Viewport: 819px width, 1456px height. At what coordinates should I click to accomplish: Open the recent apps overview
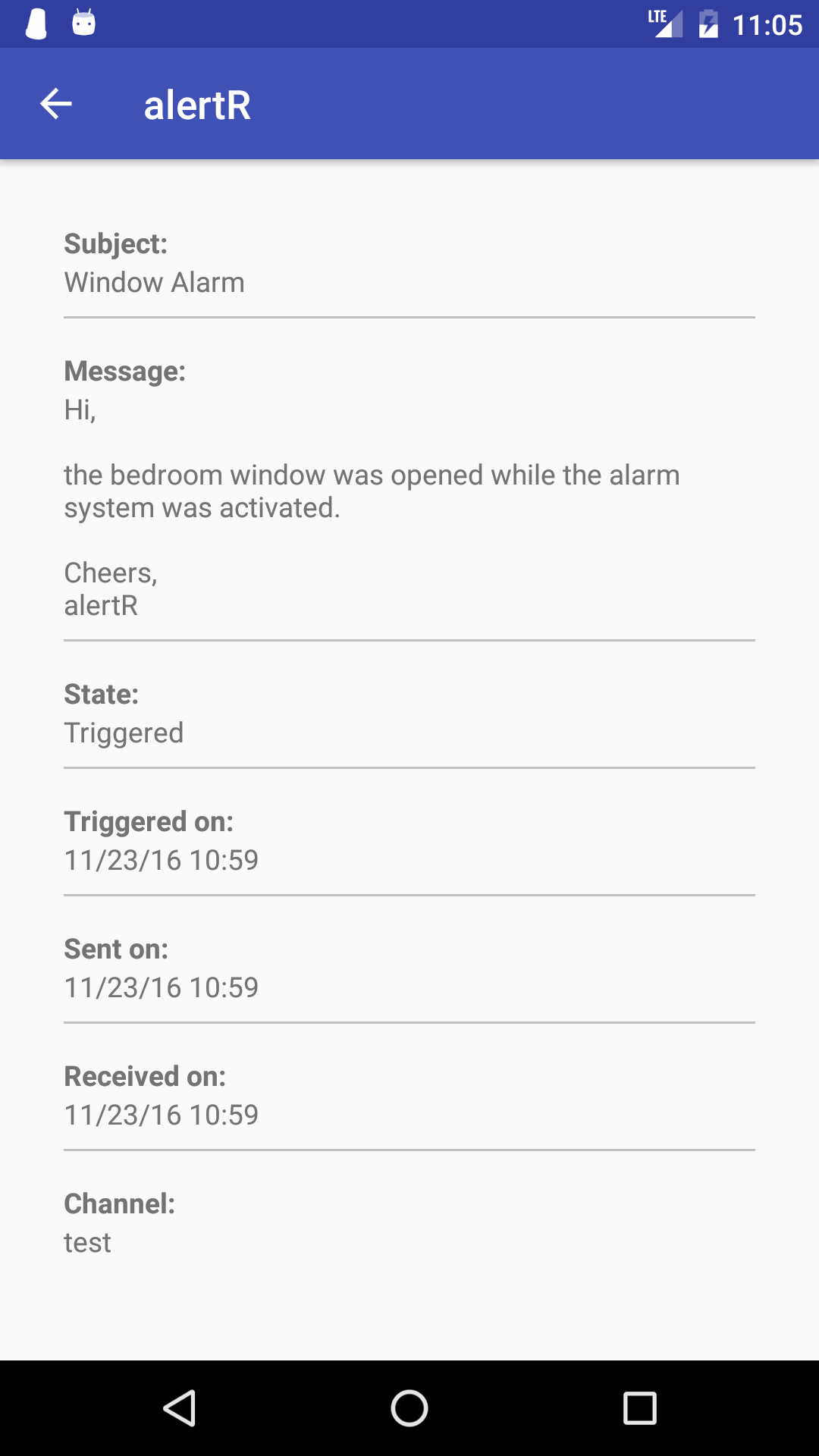pyautogui.click(x=639, y=1408)
